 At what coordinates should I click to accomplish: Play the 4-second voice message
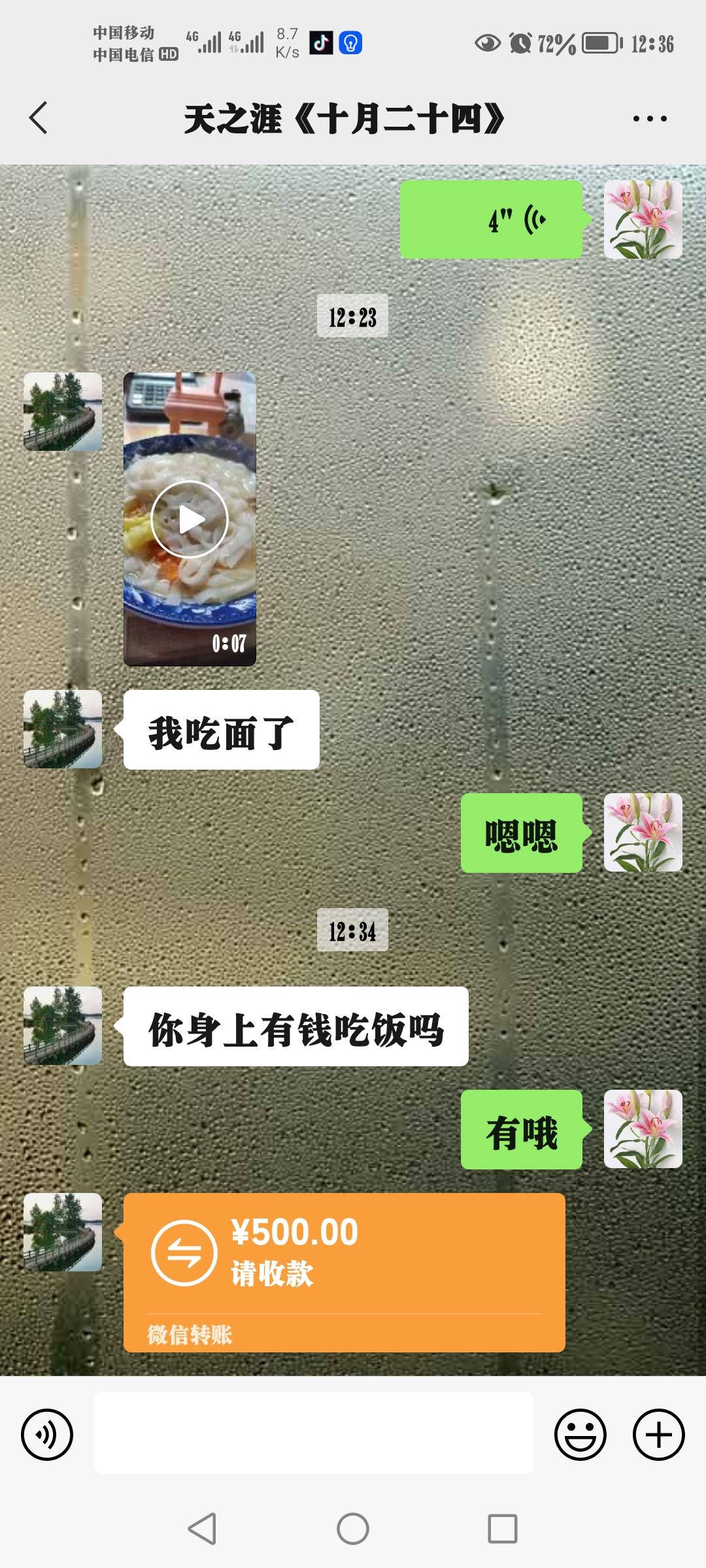(490, 220)
